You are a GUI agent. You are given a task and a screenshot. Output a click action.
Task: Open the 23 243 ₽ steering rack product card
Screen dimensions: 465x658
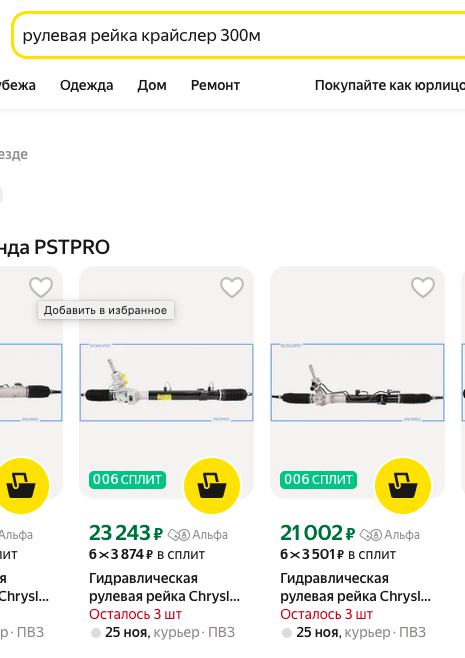164,587
